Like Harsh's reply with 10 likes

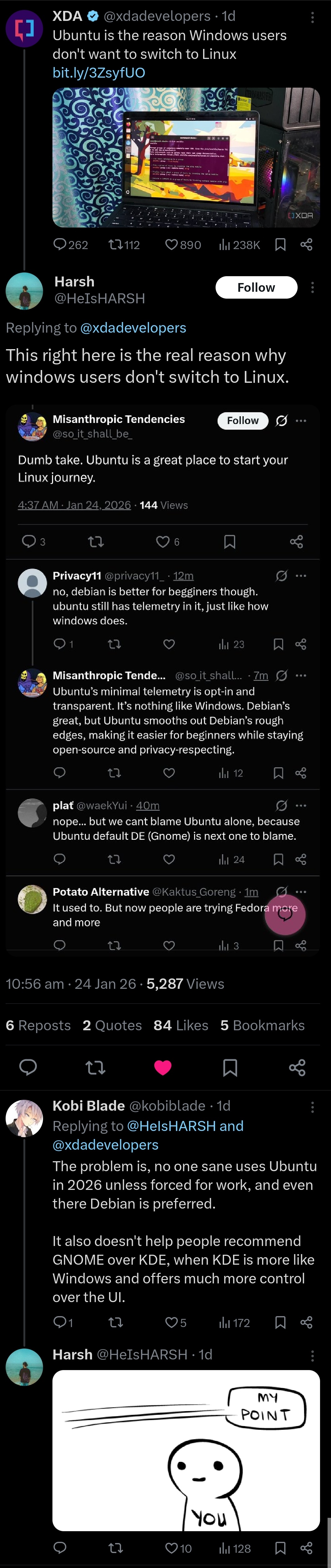click(172, 1548)
